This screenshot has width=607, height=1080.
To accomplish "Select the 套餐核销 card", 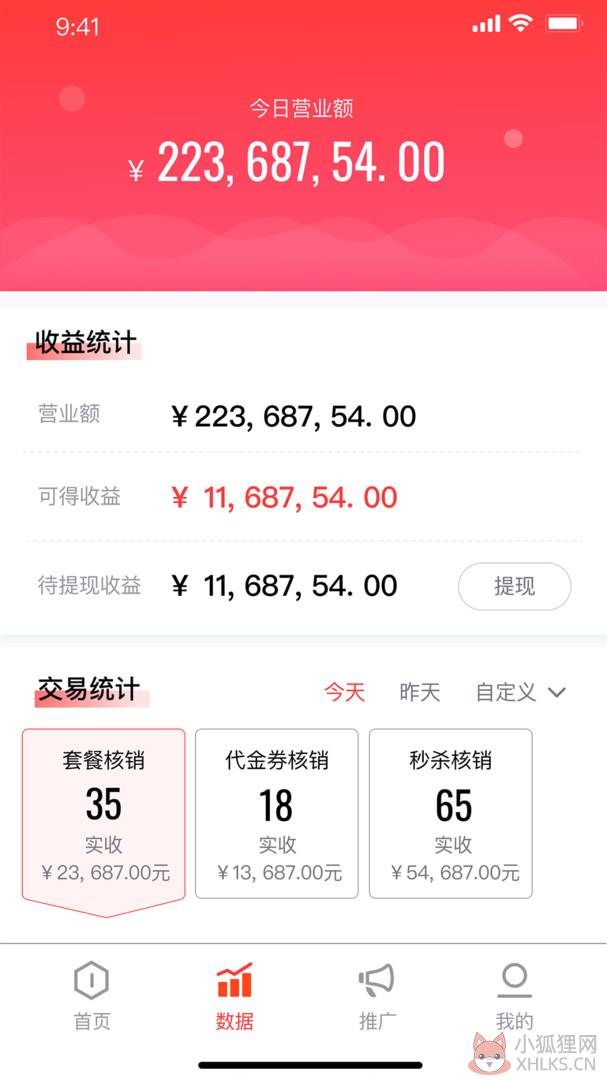I will [x=103, y=822].
